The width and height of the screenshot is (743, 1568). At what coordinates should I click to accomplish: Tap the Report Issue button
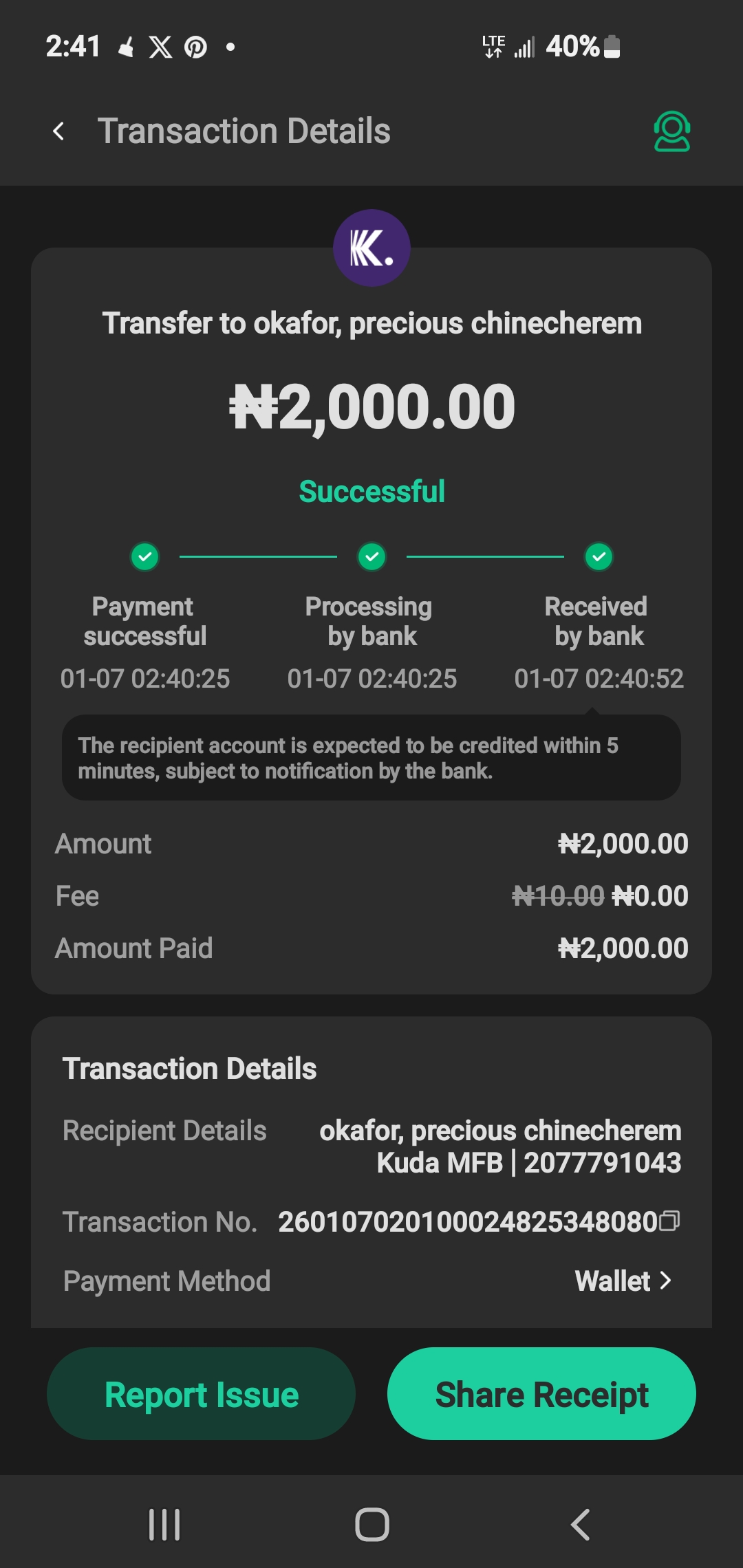201,1394
